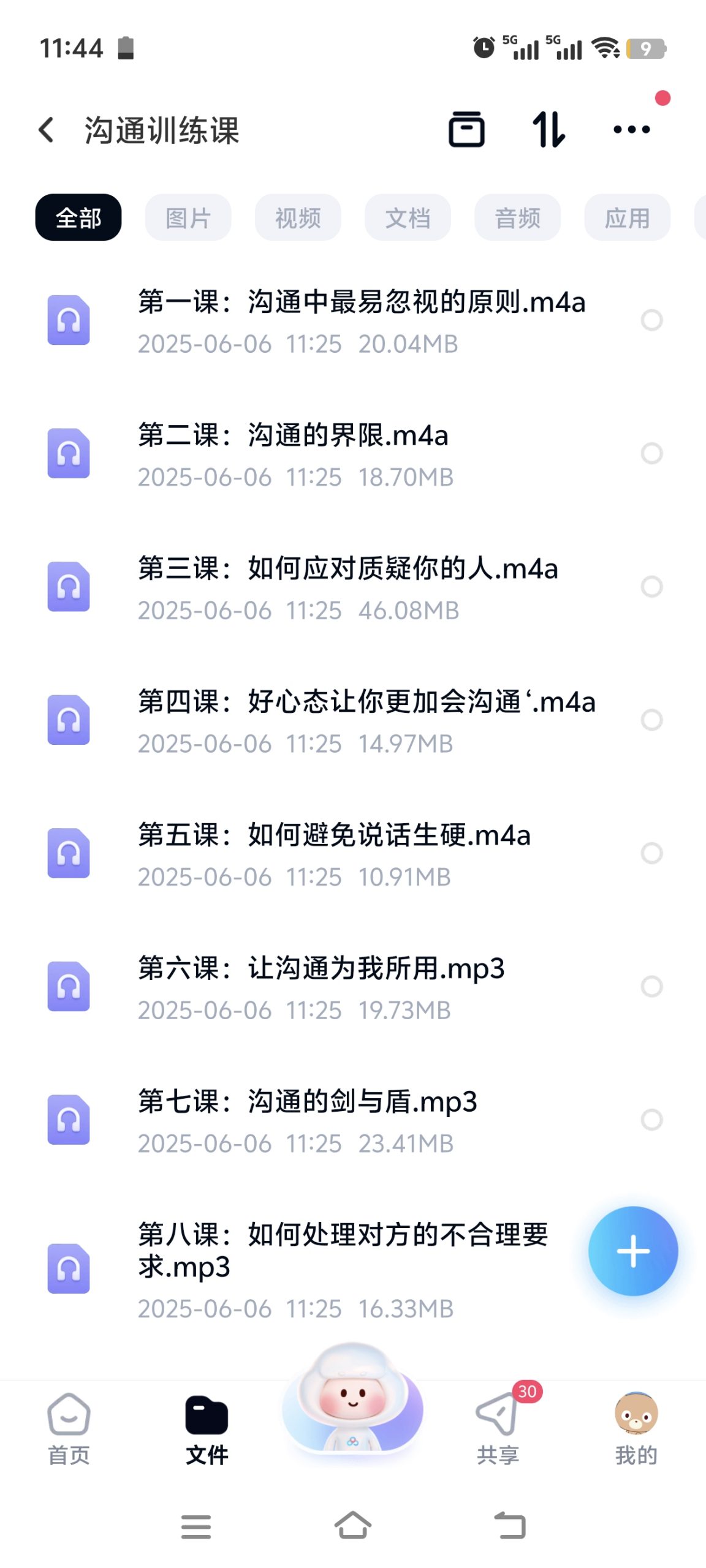Go back from 沟通训练课 folder

(x=47, y=130)
